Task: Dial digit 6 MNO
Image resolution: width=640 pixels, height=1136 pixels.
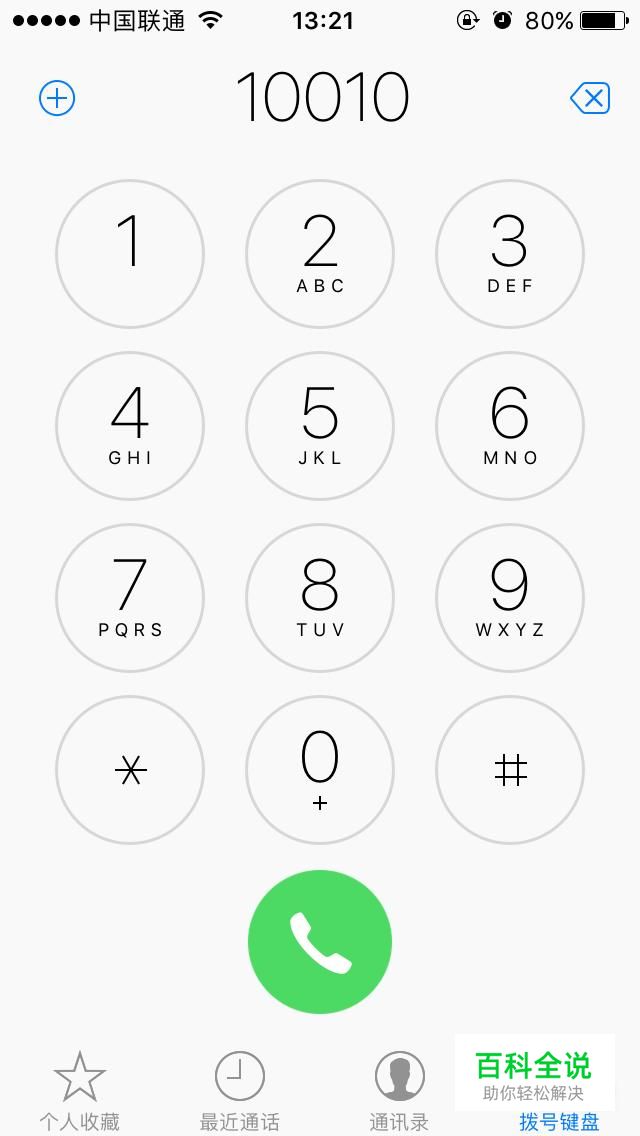Action: coord(510,426)
